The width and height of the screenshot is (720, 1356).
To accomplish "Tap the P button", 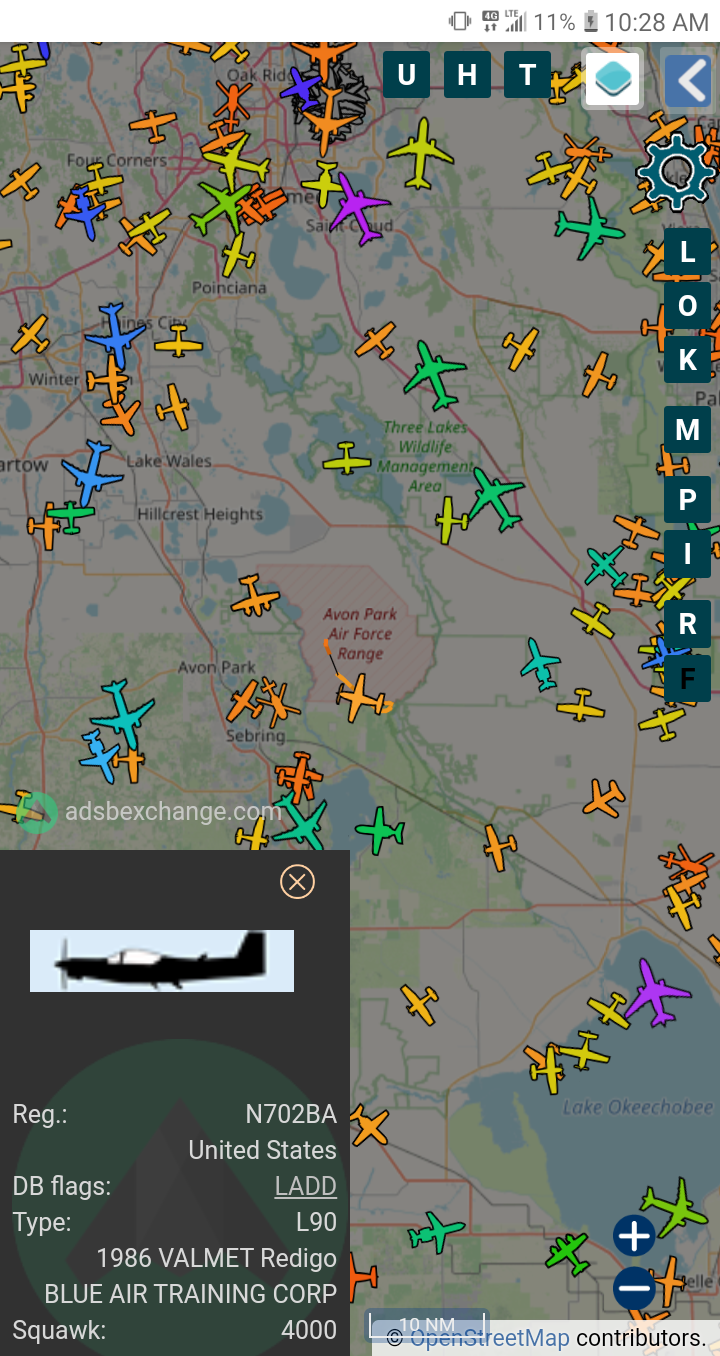I will click(688, 499).
